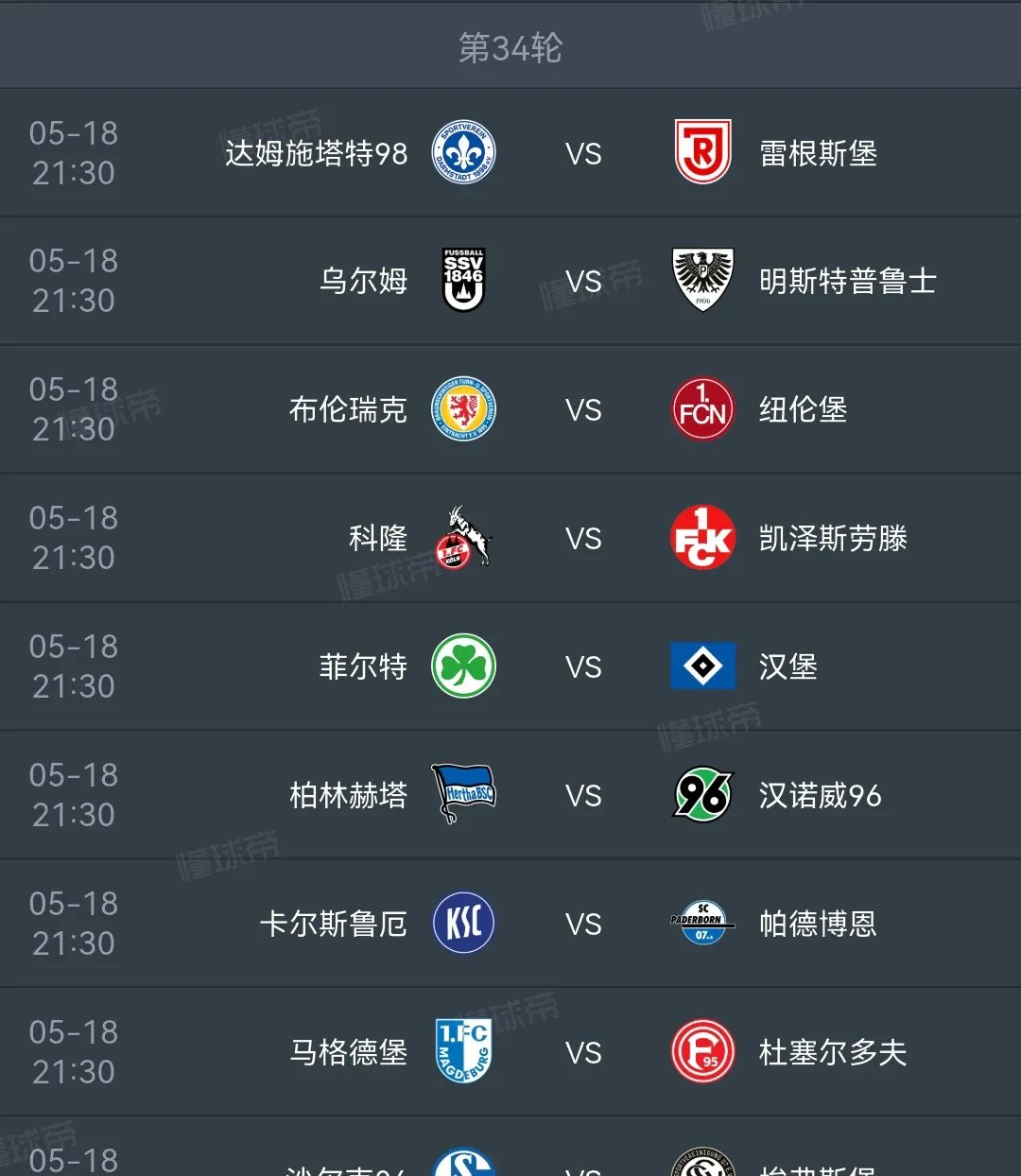Screen dimensions: 1021x1176
Task: Open the 05-18 21:30 kickoff time entry
Action: click(x=74, y=152)
